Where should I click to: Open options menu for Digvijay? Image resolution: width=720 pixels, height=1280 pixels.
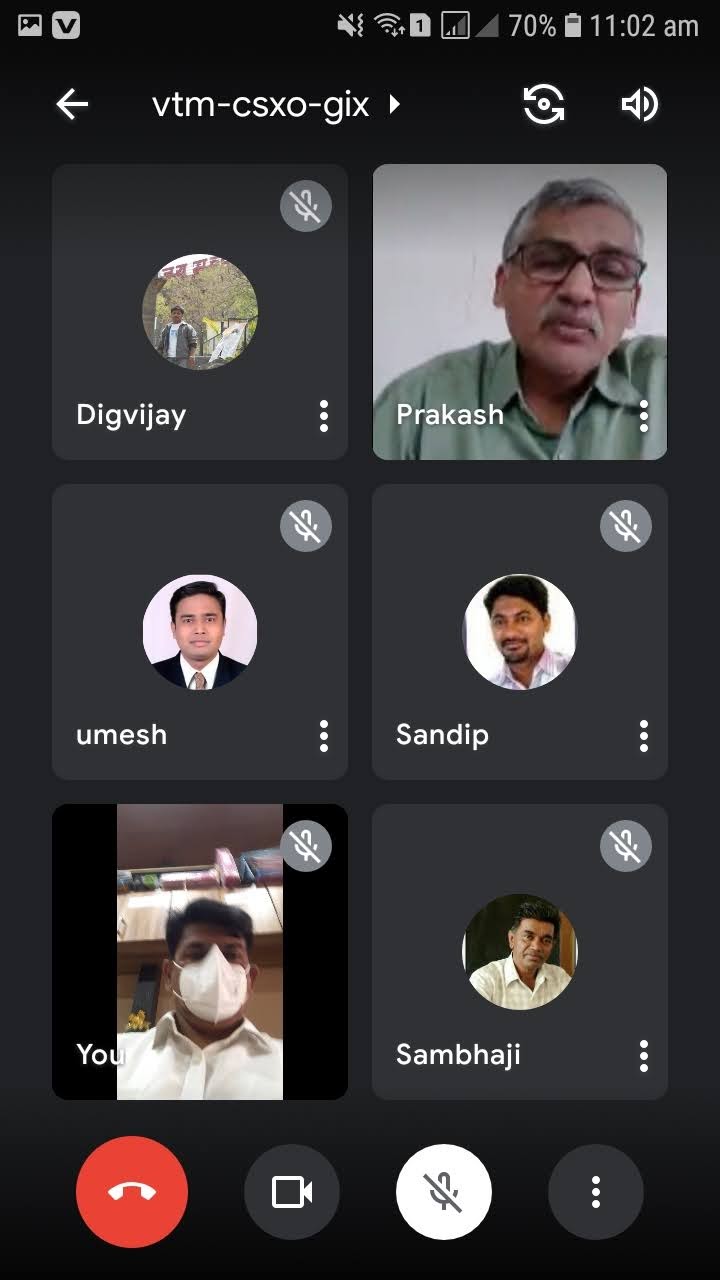pyautogui.click(x=323, y=416)
